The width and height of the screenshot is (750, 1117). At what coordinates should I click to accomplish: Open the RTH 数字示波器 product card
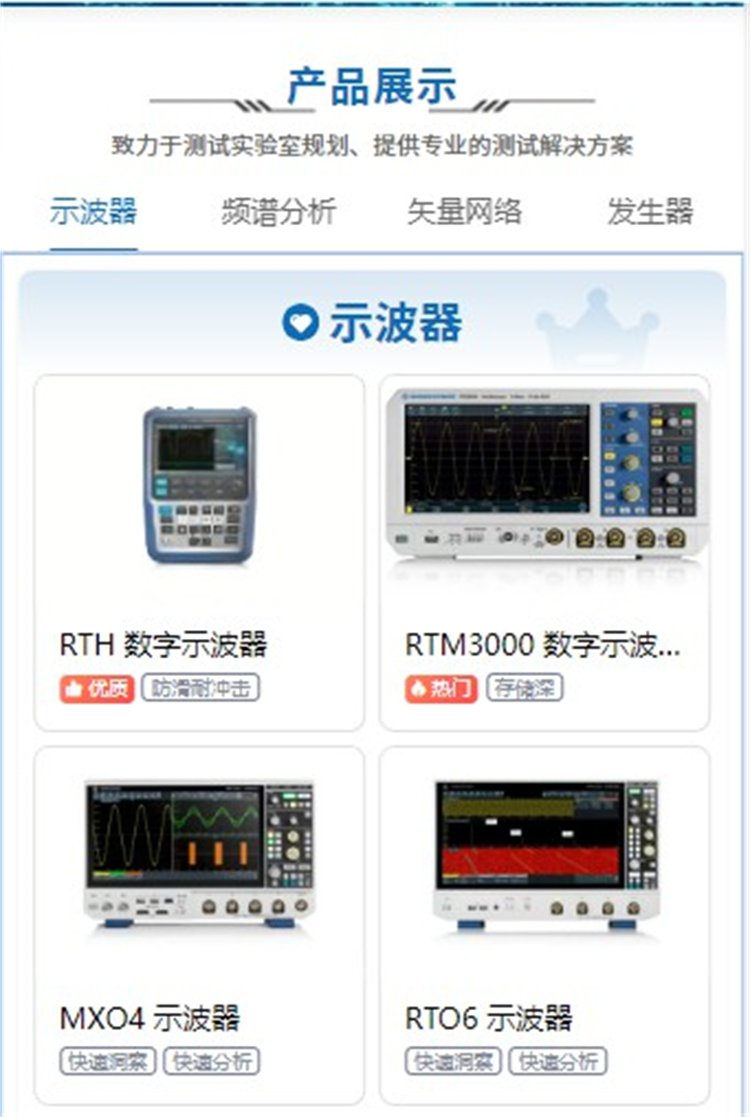pyautogui.click(x=199, y=552)
